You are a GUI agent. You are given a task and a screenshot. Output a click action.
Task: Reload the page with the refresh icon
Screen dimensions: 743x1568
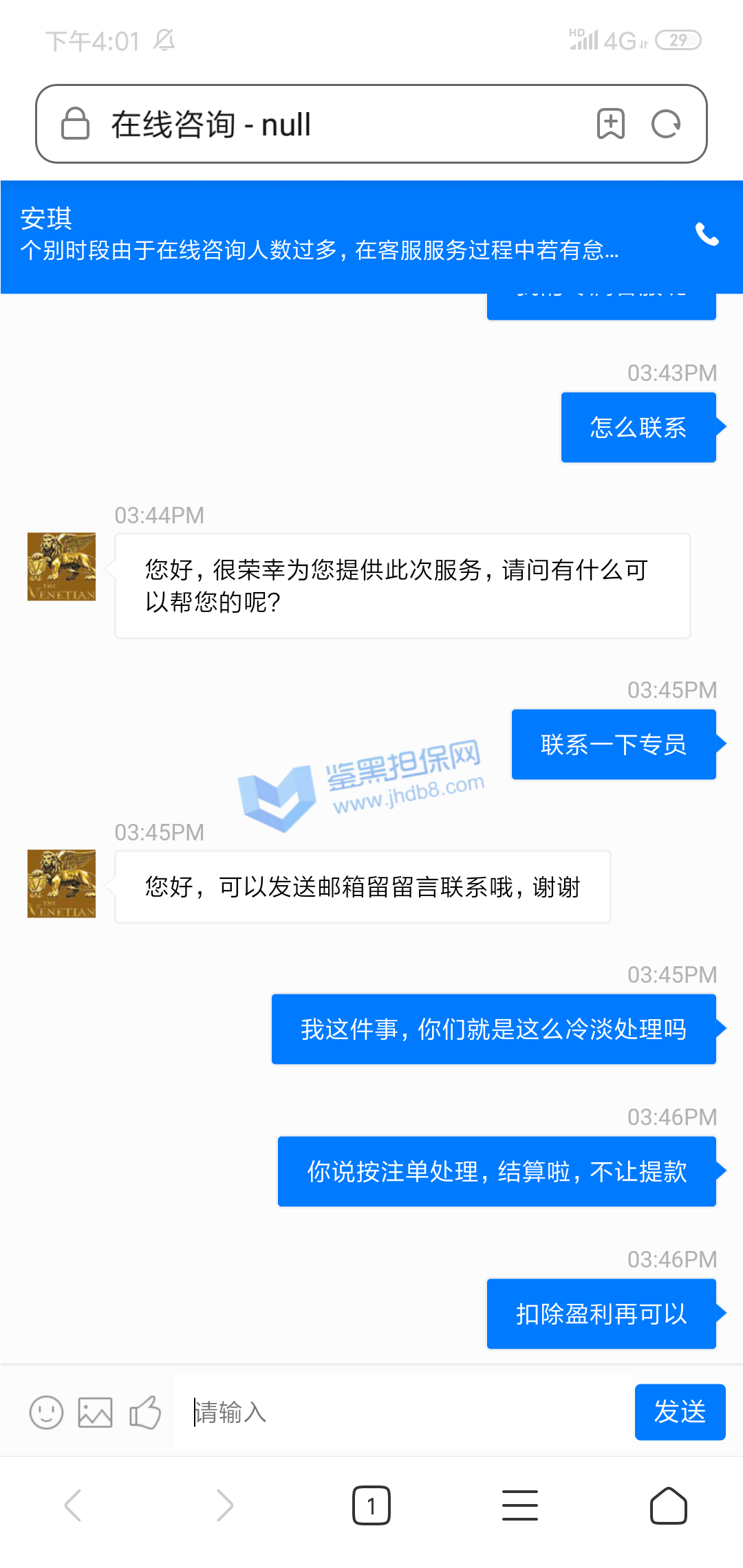pyautogui.click(x=665, y=124)
